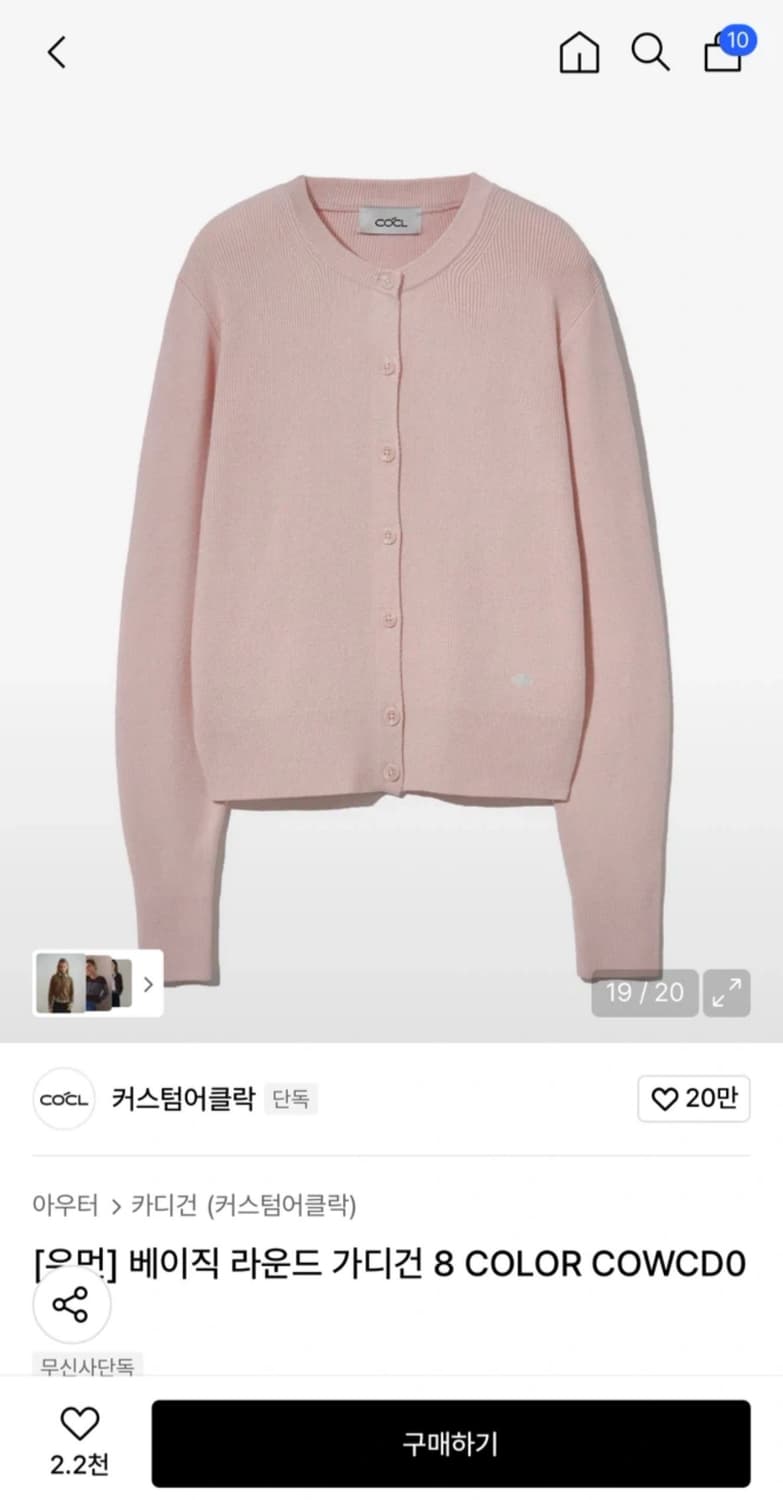Tap the heart icon next to 20만
This screenshot has width=783, height=1500.
click(x=665, y=1098)
